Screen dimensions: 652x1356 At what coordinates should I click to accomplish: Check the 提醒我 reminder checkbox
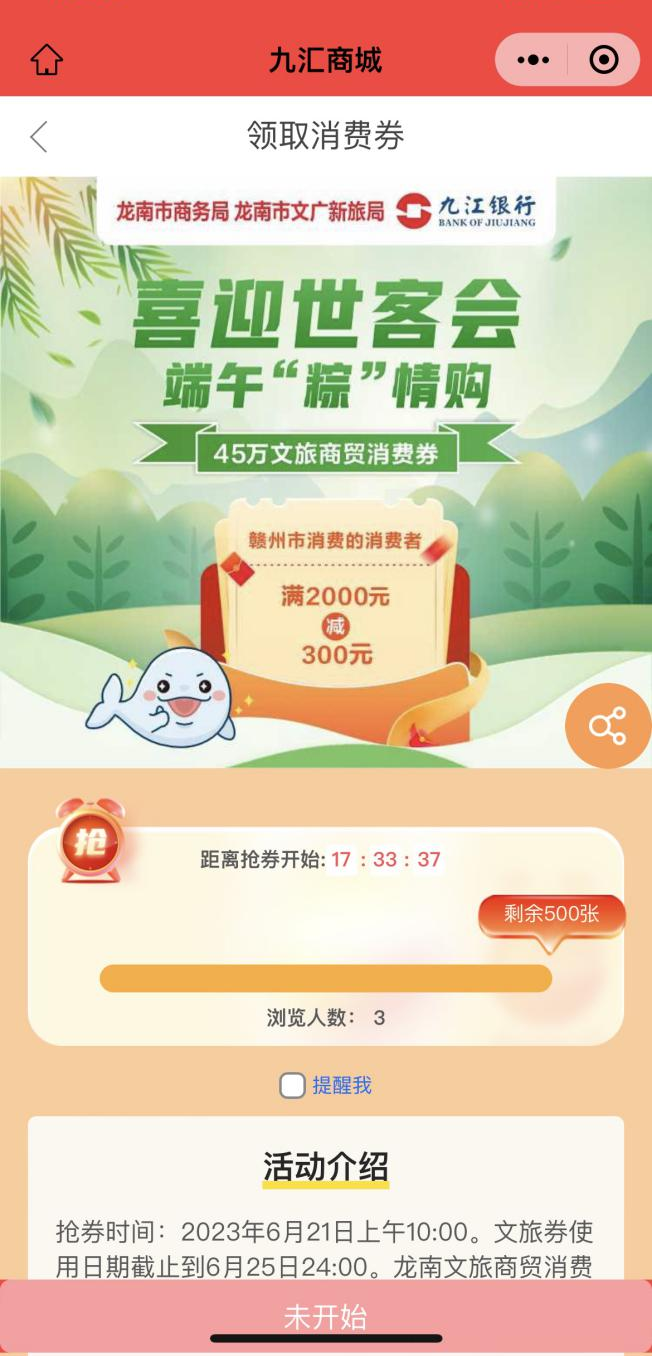point(292,1086)
